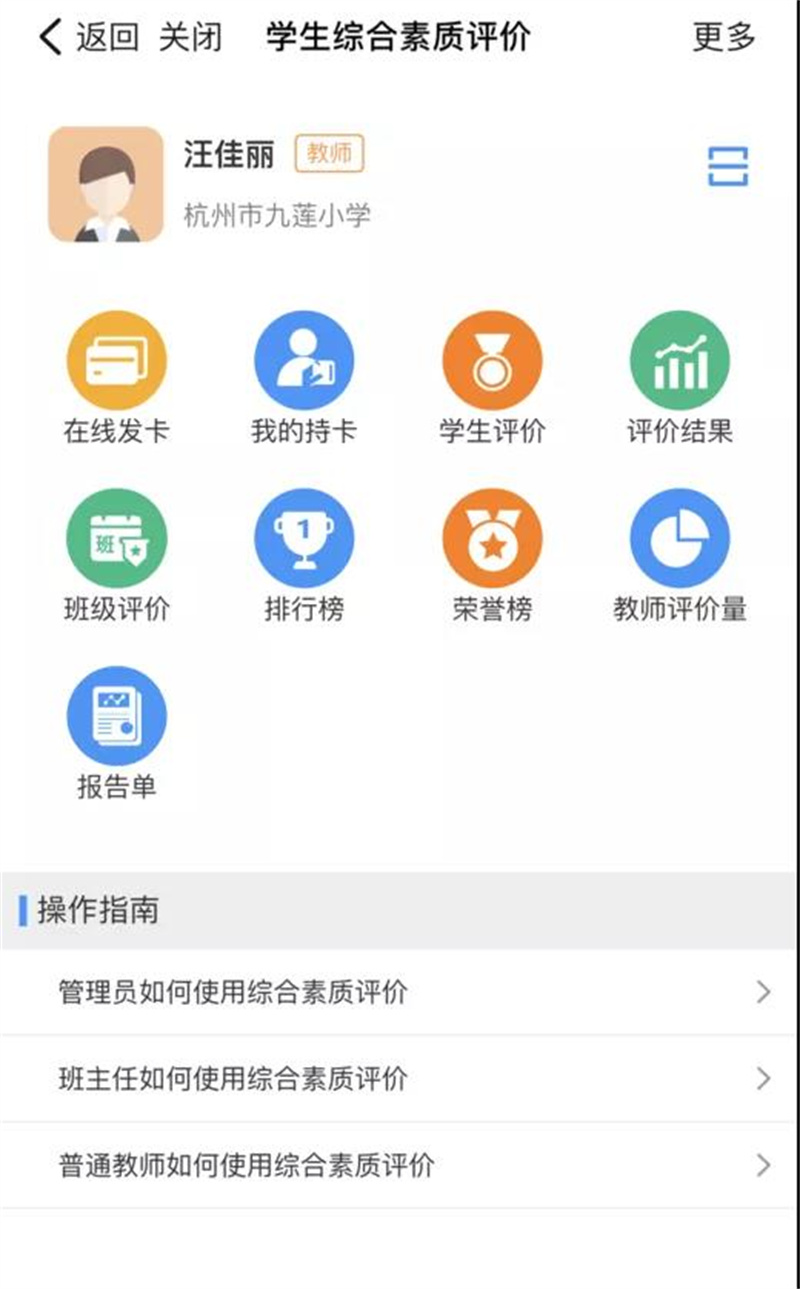
Task: Open 我的持卡
Action: point(304,361)
